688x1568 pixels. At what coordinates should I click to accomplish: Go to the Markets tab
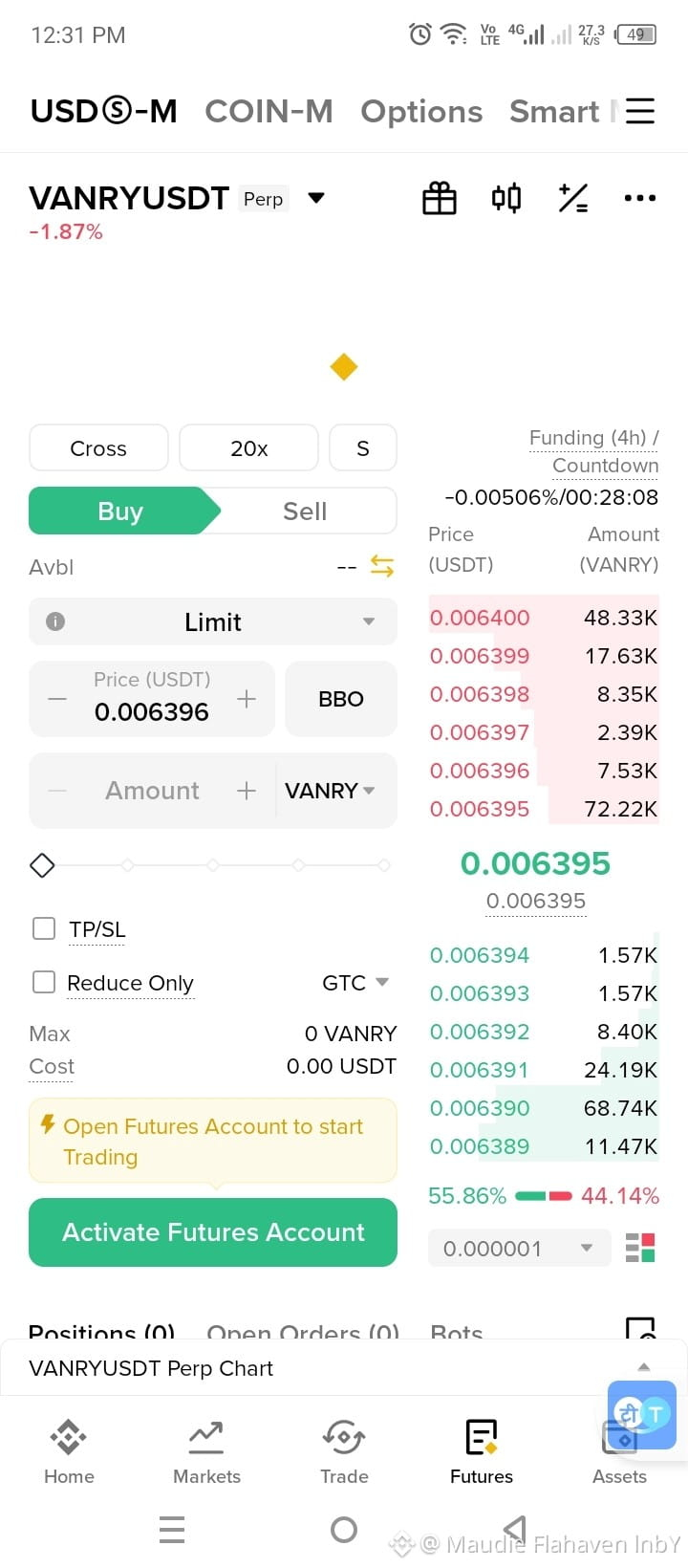(206, 1451)
